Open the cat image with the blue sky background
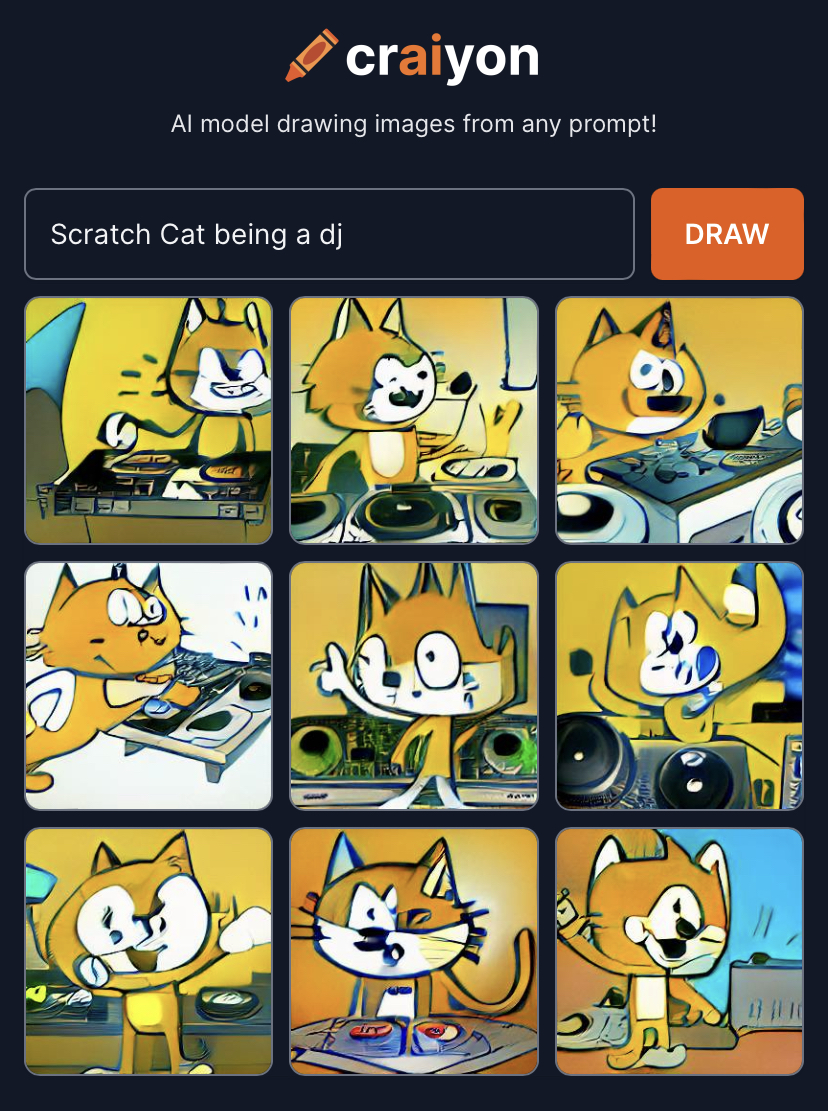828x1111 pixels. pos(679,951)
